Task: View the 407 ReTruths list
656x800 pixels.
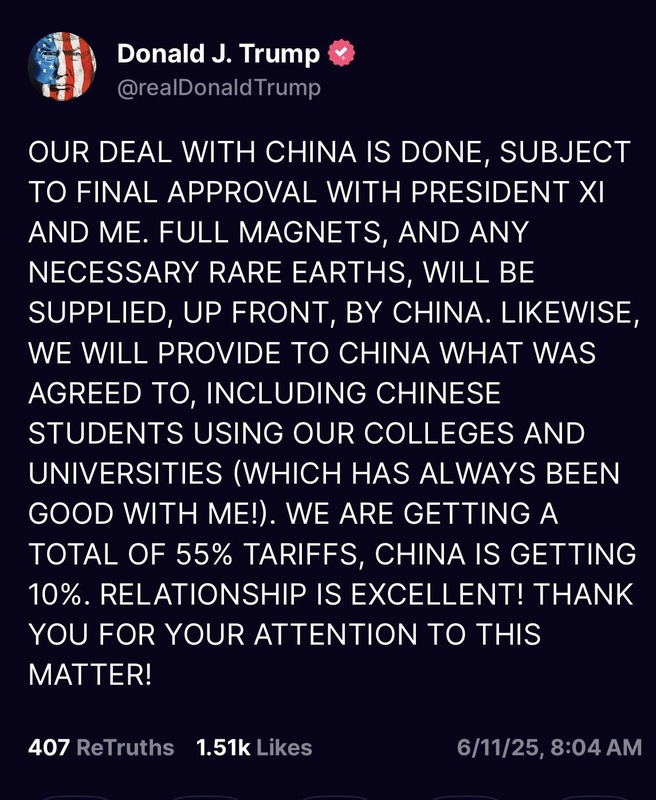Action: pyautogui.click(x=101, y=747)
